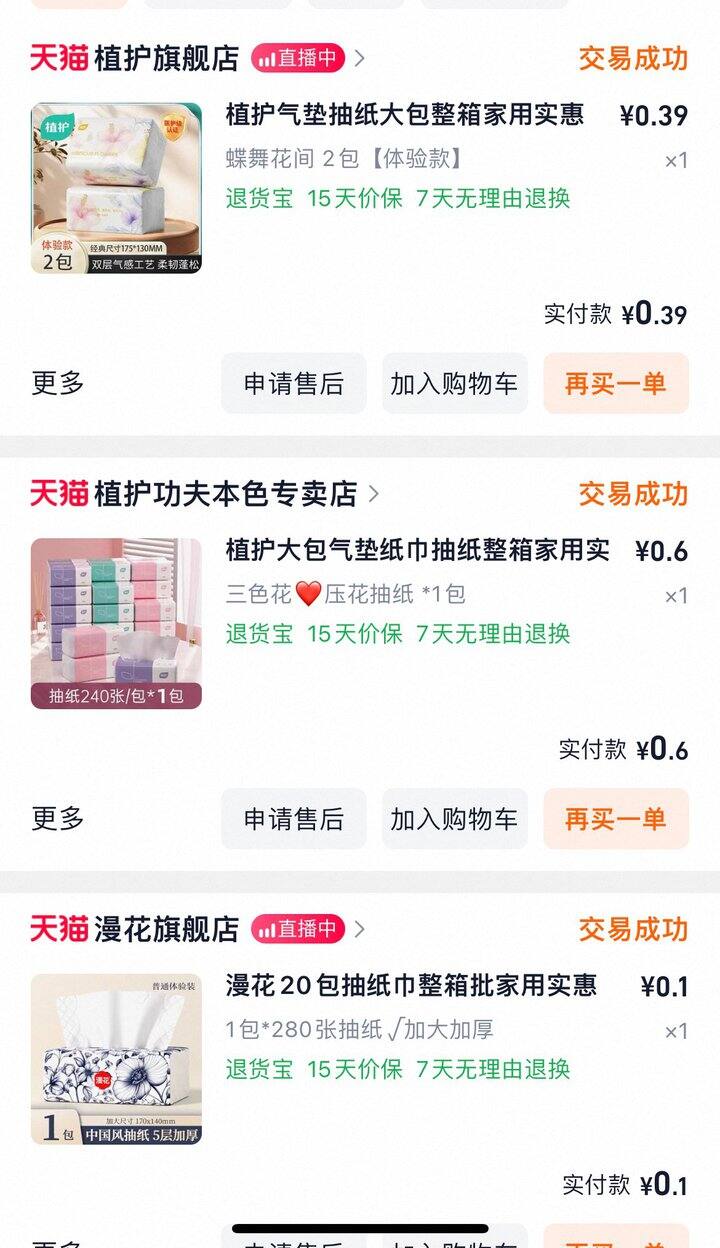This screenshot has width=720, height=1248.
Task: Open the 直播中 badge for 漫花旗舰店
Action: coord(297,929)
